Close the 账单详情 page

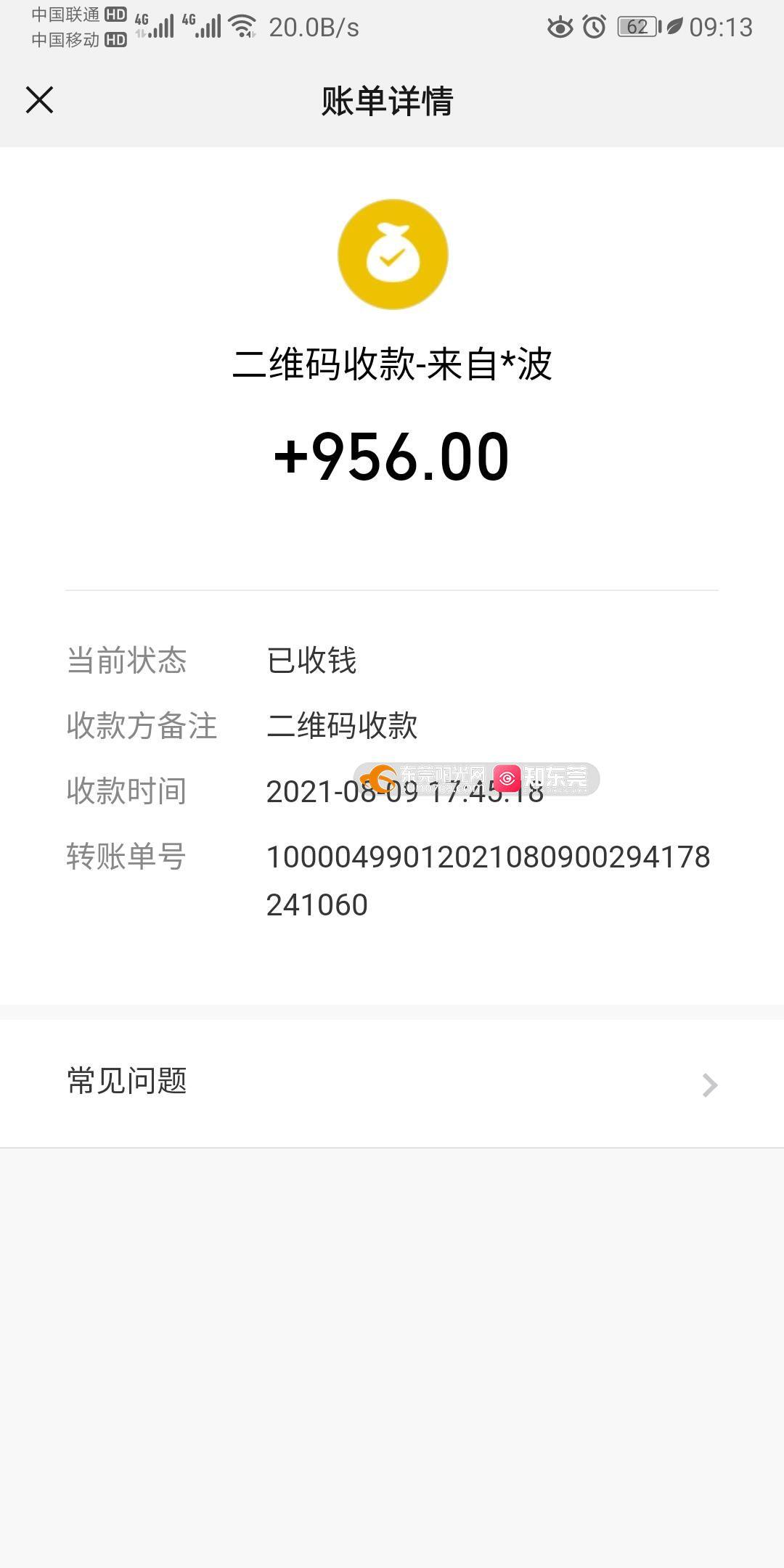[x=40, y=100]
